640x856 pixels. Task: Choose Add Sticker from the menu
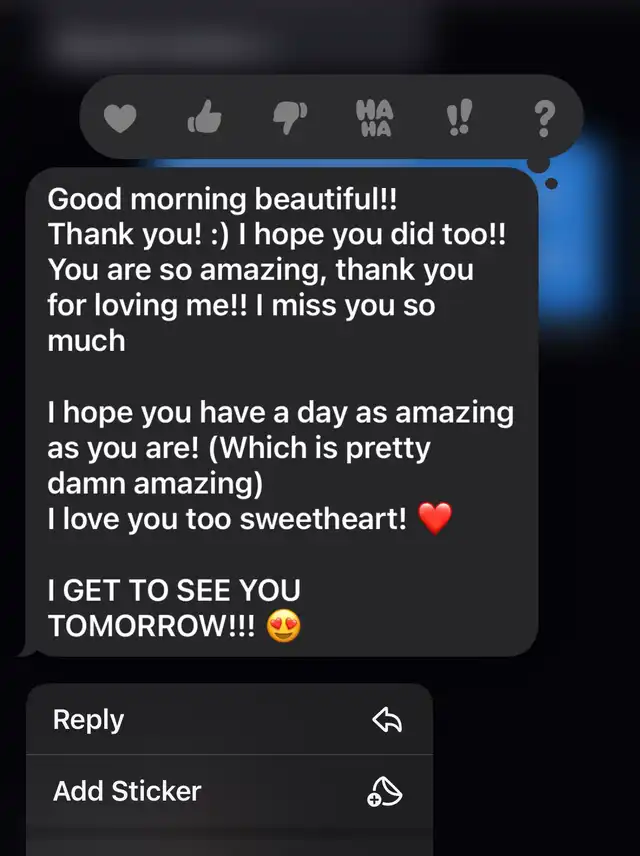tap(228, 792)
